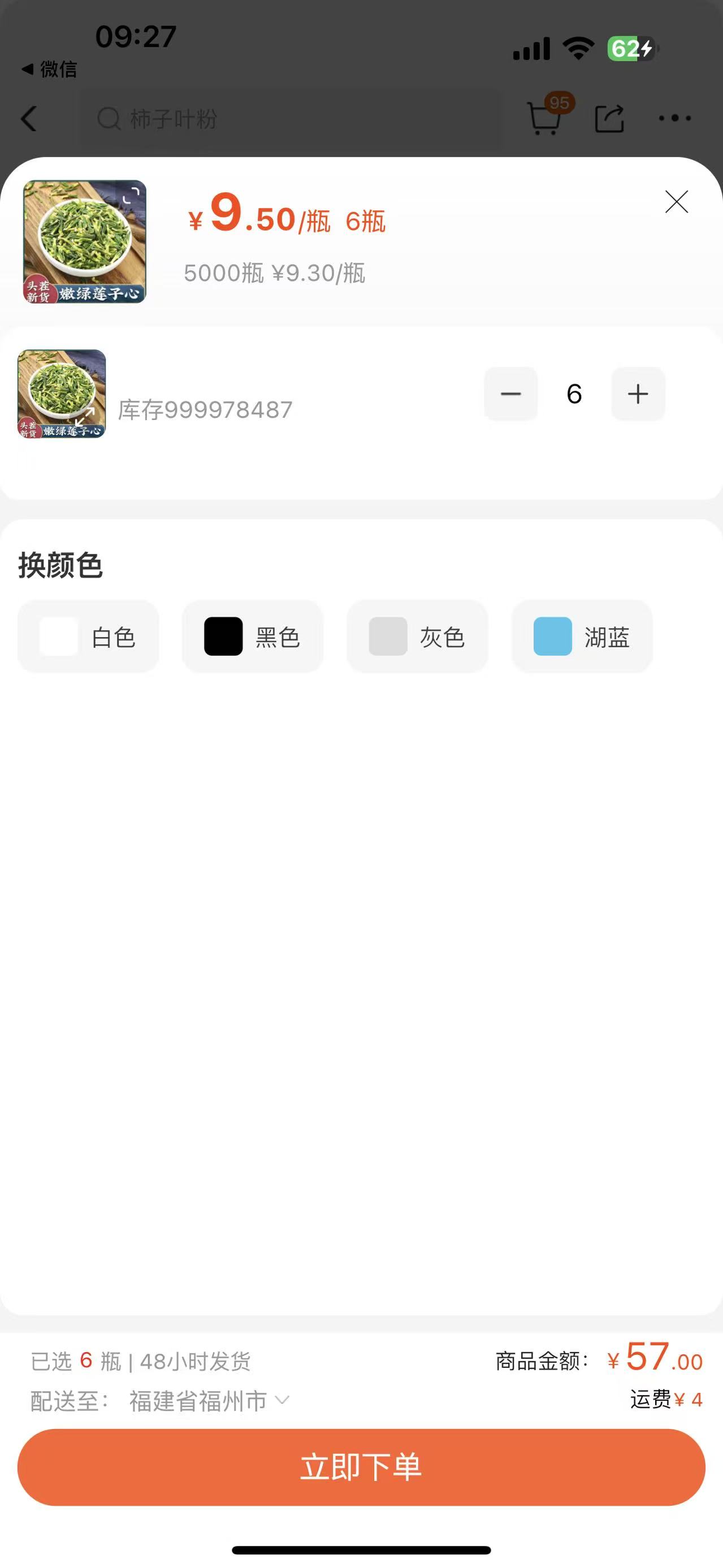Tap 立即下单 to place the order

(362, 1467)
